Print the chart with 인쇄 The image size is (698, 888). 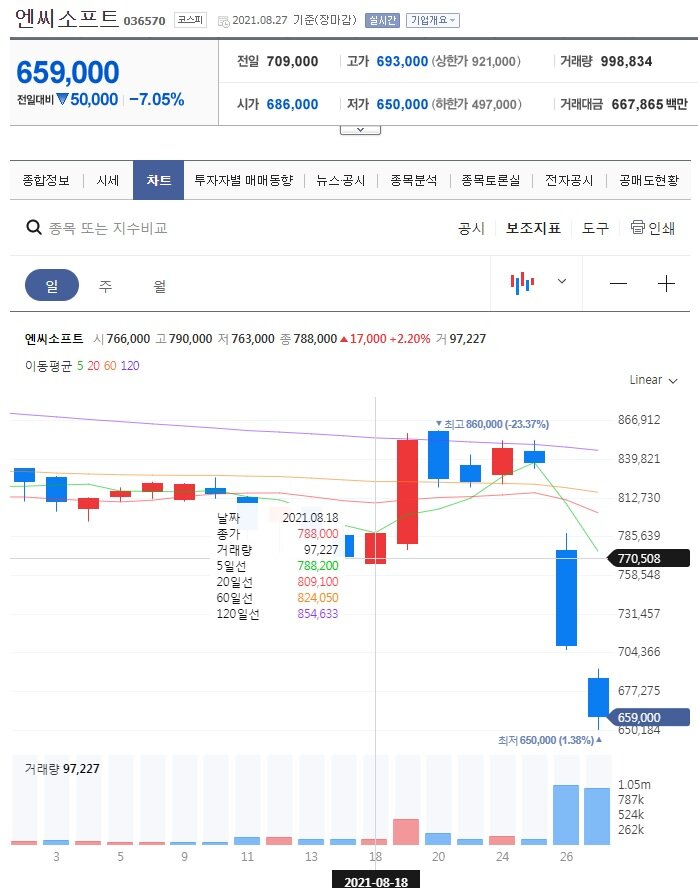pyautogui.click(x=653, y=228)
